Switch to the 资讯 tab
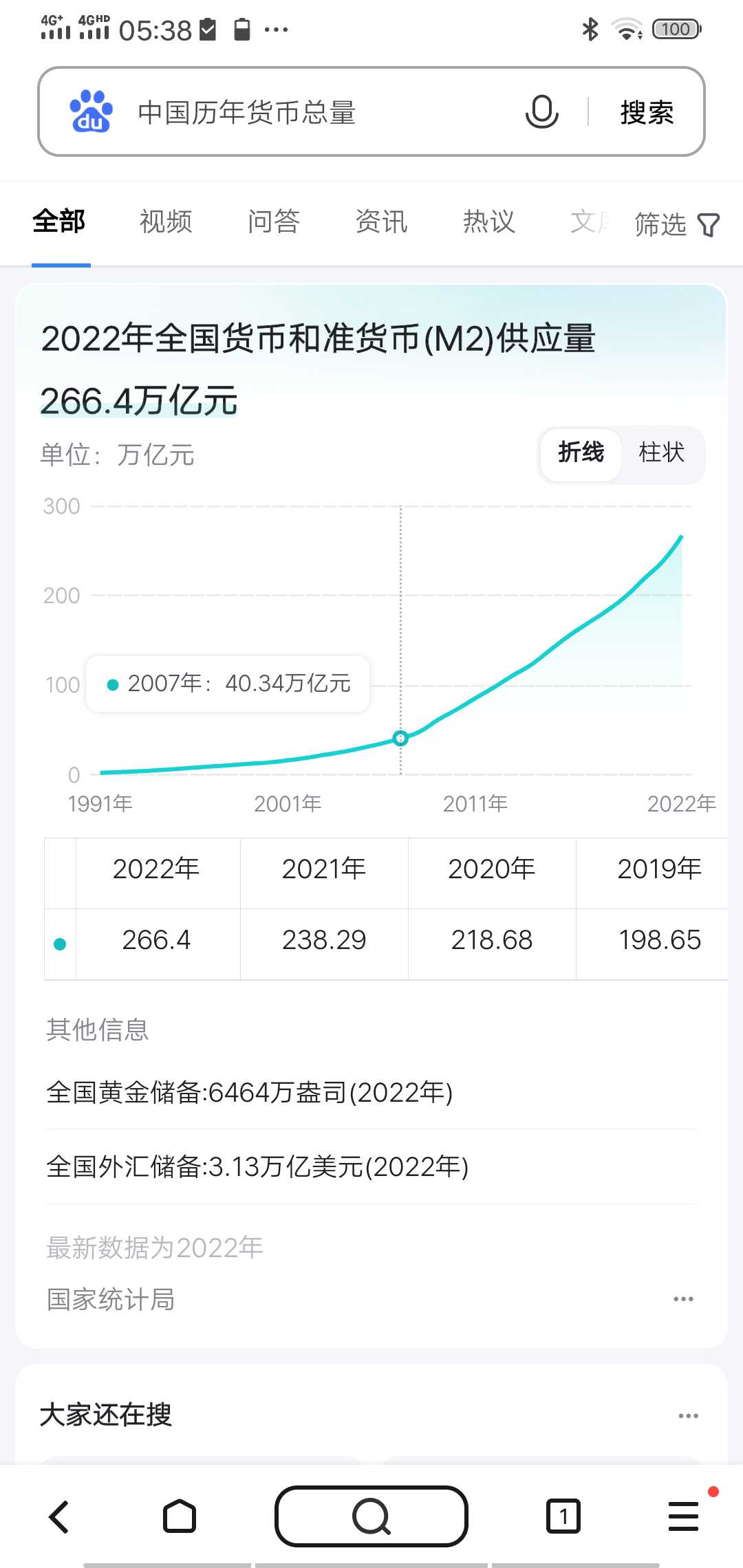 tap(381, 221)
